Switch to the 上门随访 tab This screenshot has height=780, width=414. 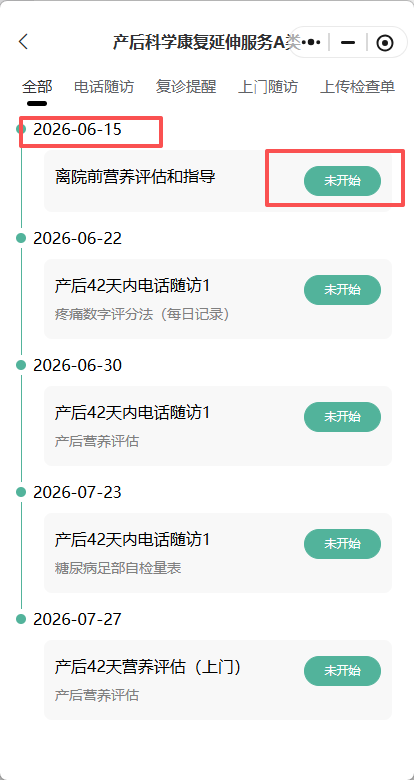268,87
